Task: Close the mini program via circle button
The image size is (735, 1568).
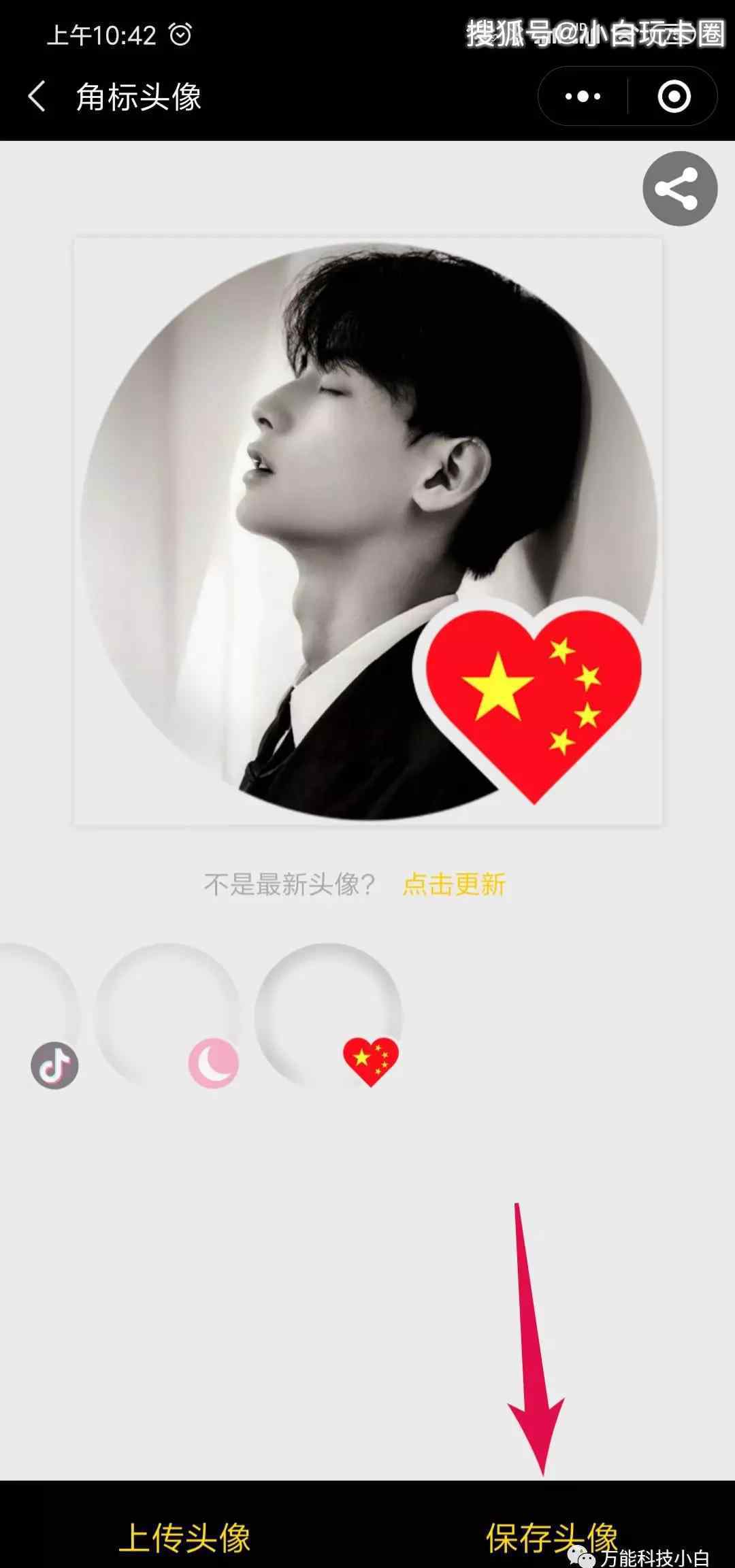Action: pos(674,97)
